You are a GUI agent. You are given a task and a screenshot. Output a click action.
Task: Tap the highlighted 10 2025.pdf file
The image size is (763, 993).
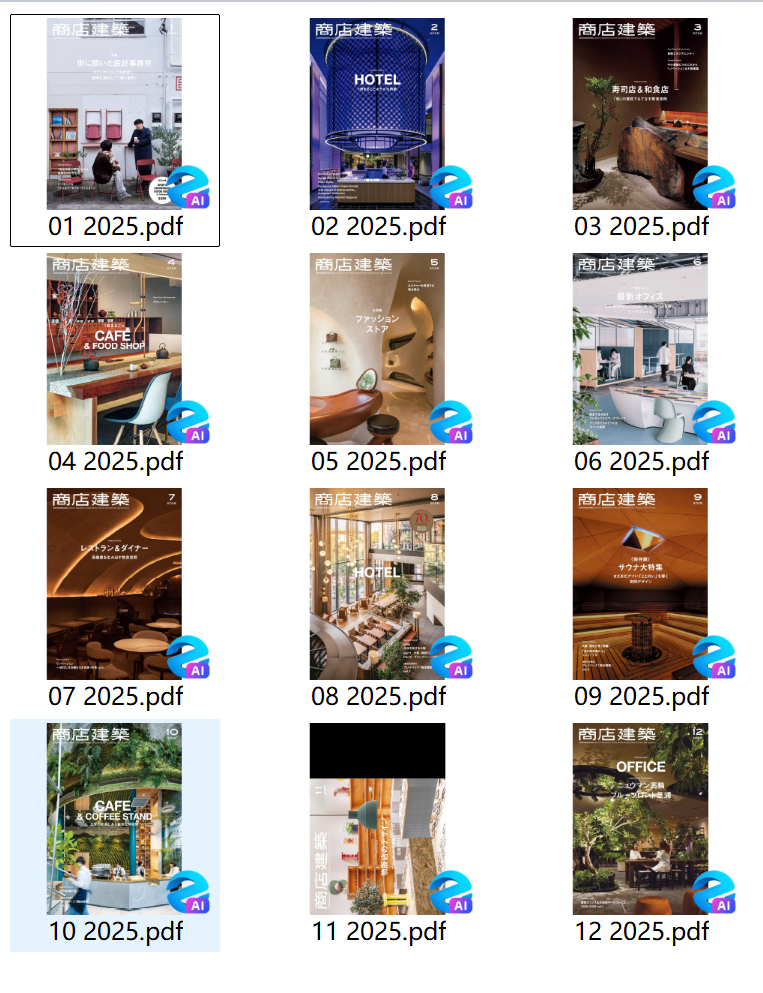pyautogui.click(x=114, y=819)
